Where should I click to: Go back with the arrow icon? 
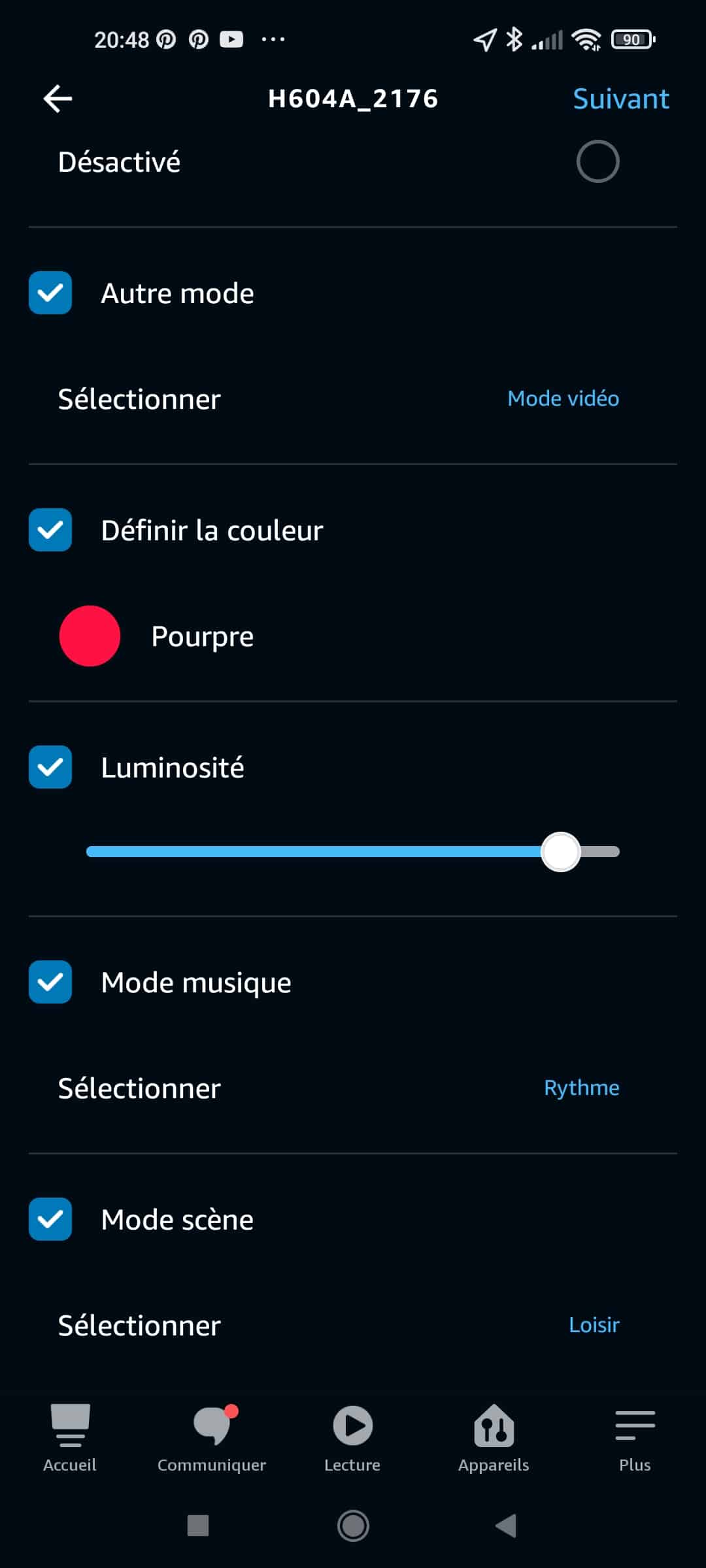click(58, 99)
